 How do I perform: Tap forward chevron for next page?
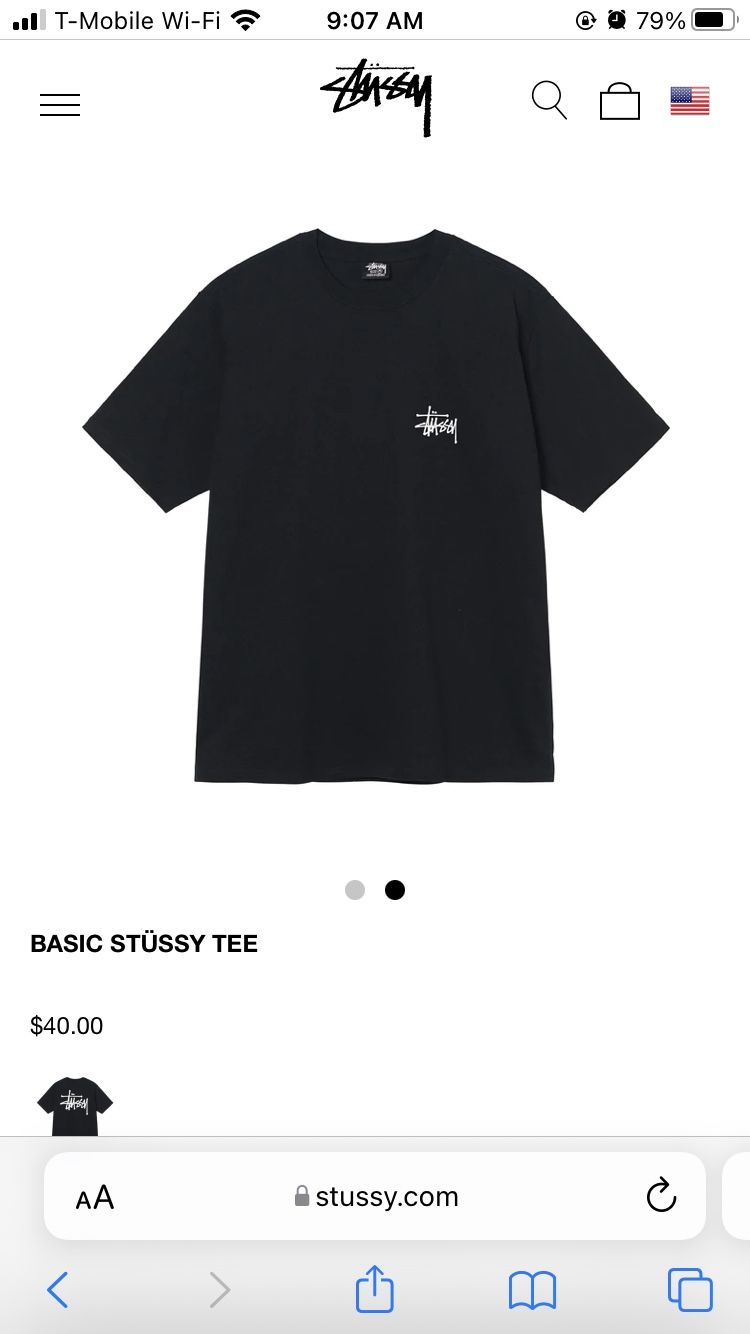click(x=219, y=1290)
